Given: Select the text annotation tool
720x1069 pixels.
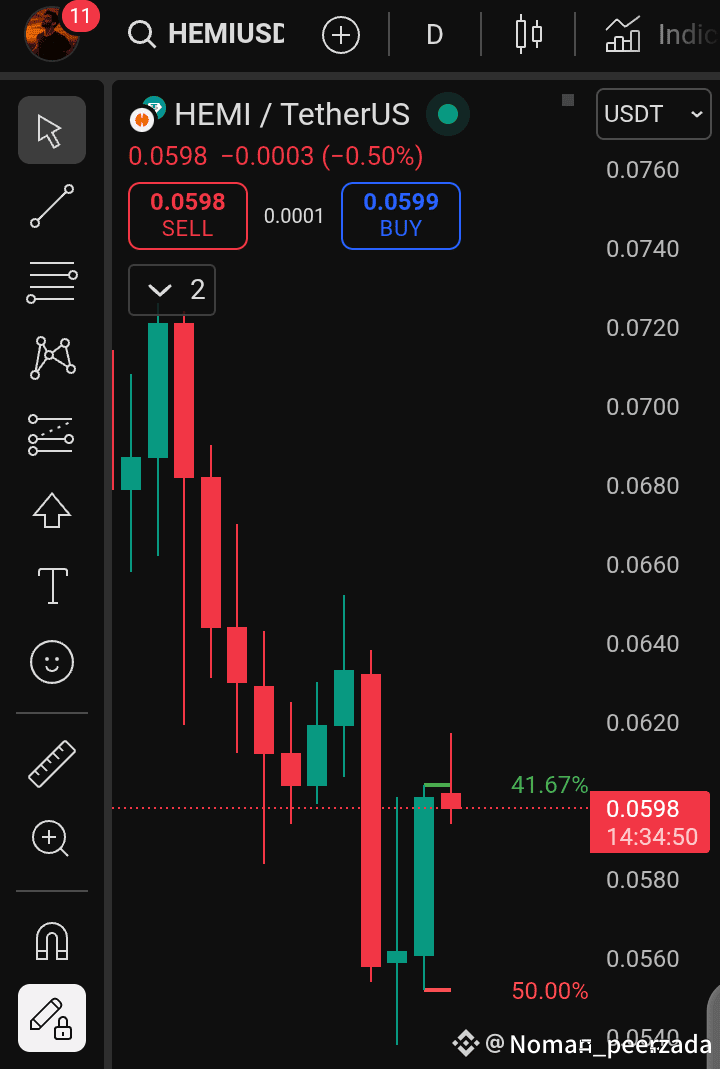Looking at the screenshot, I should point(52,585).
